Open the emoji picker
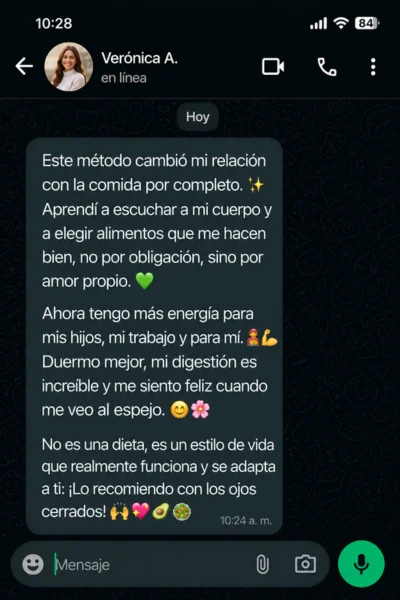 pos(33,564)
